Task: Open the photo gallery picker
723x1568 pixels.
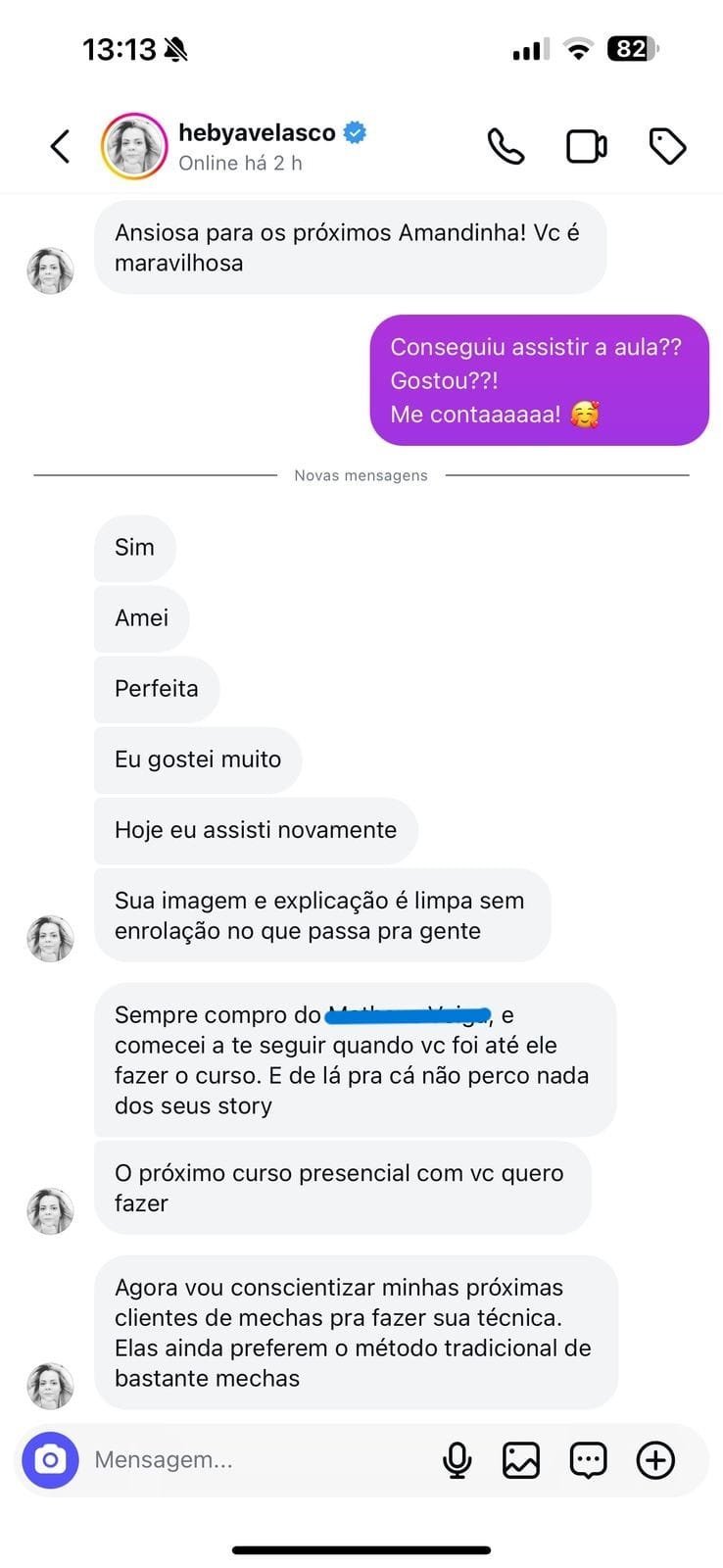Action: pyautogui.click(x=521, y=1460)
